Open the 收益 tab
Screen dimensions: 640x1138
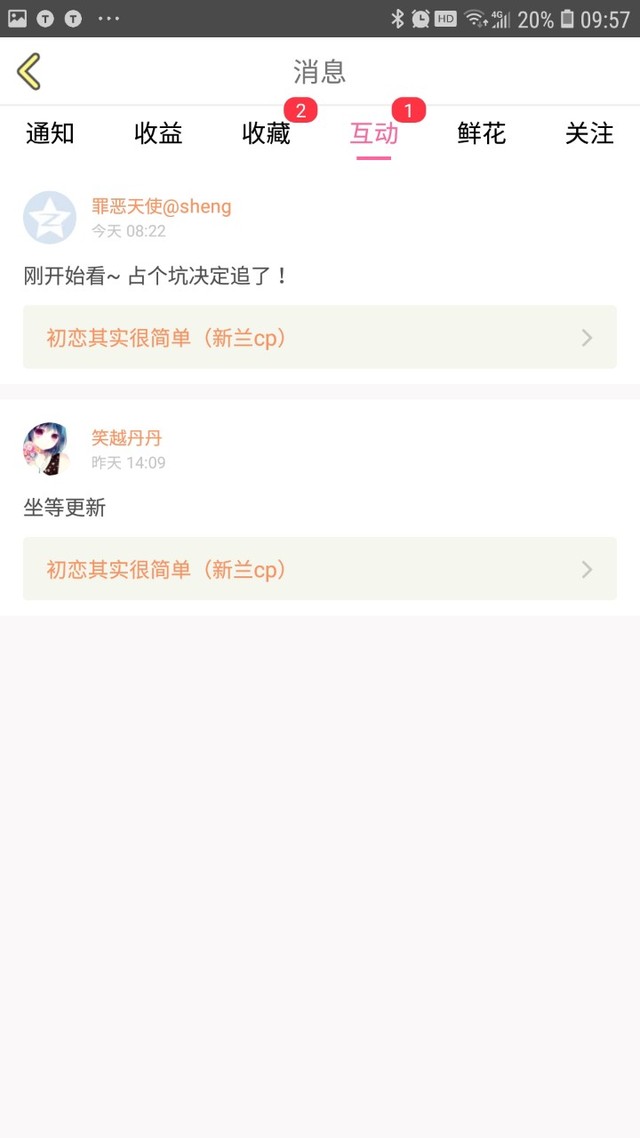(158, 134)
